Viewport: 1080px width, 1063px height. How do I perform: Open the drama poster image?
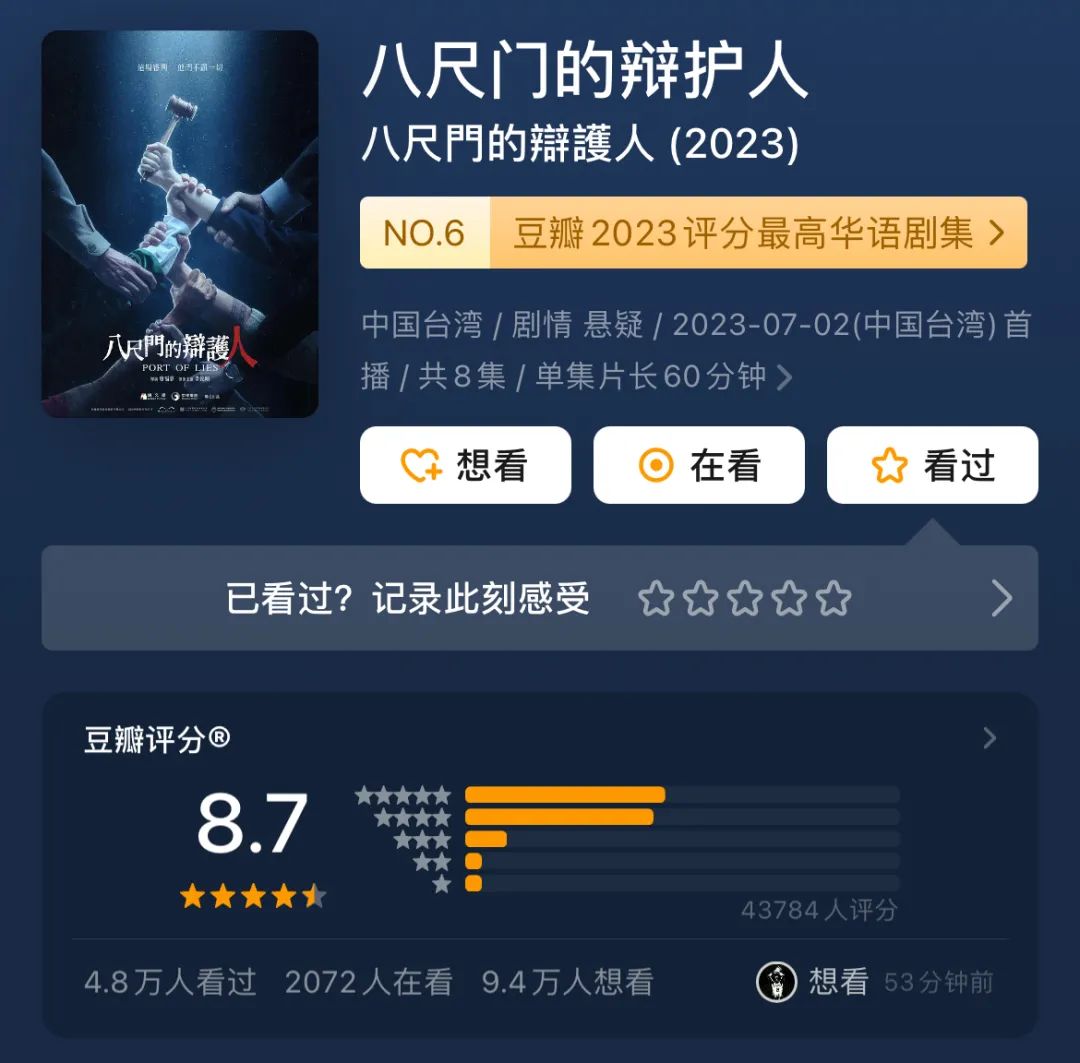point(180,224)
